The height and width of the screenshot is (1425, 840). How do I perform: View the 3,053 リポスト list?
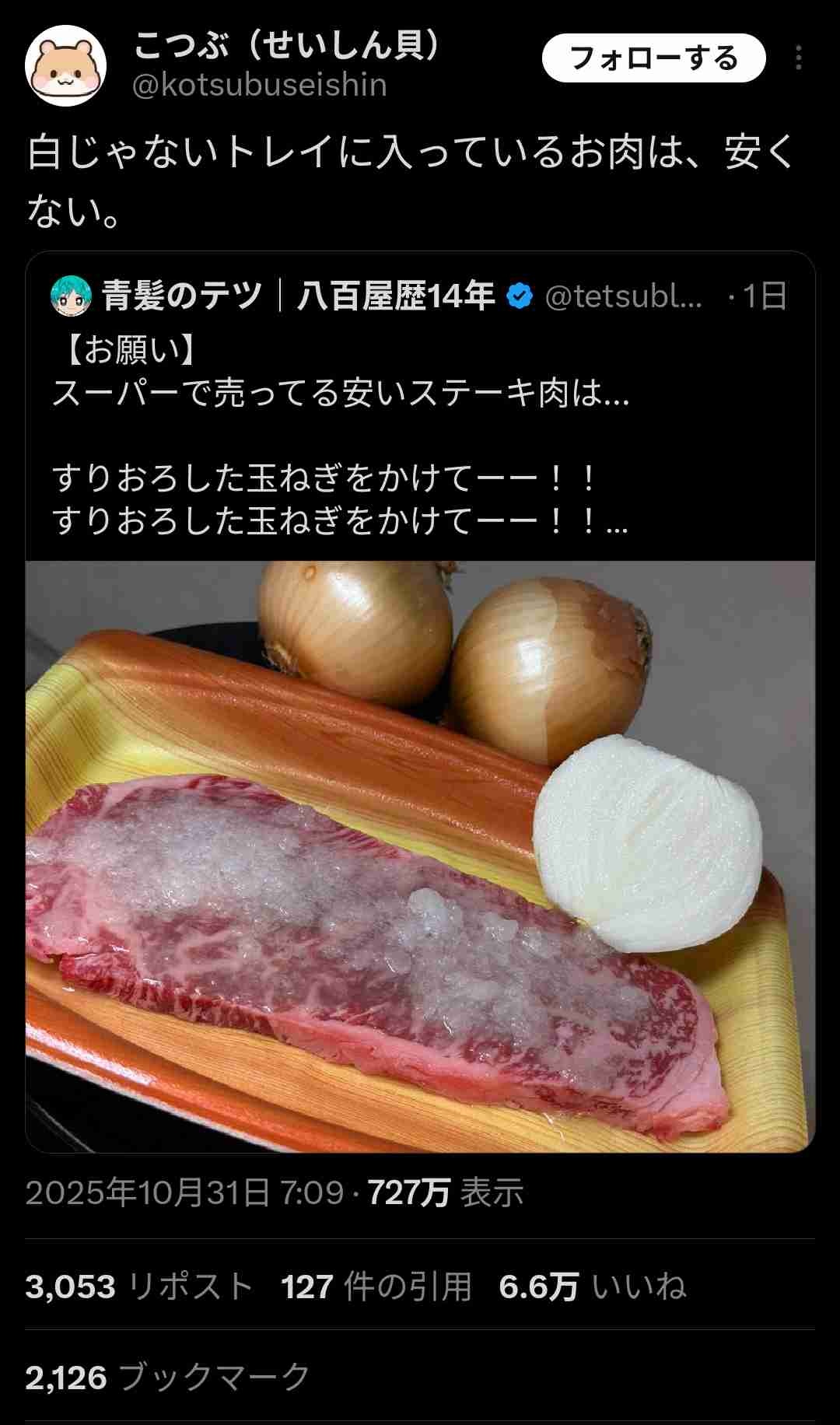click(139, 1287)
